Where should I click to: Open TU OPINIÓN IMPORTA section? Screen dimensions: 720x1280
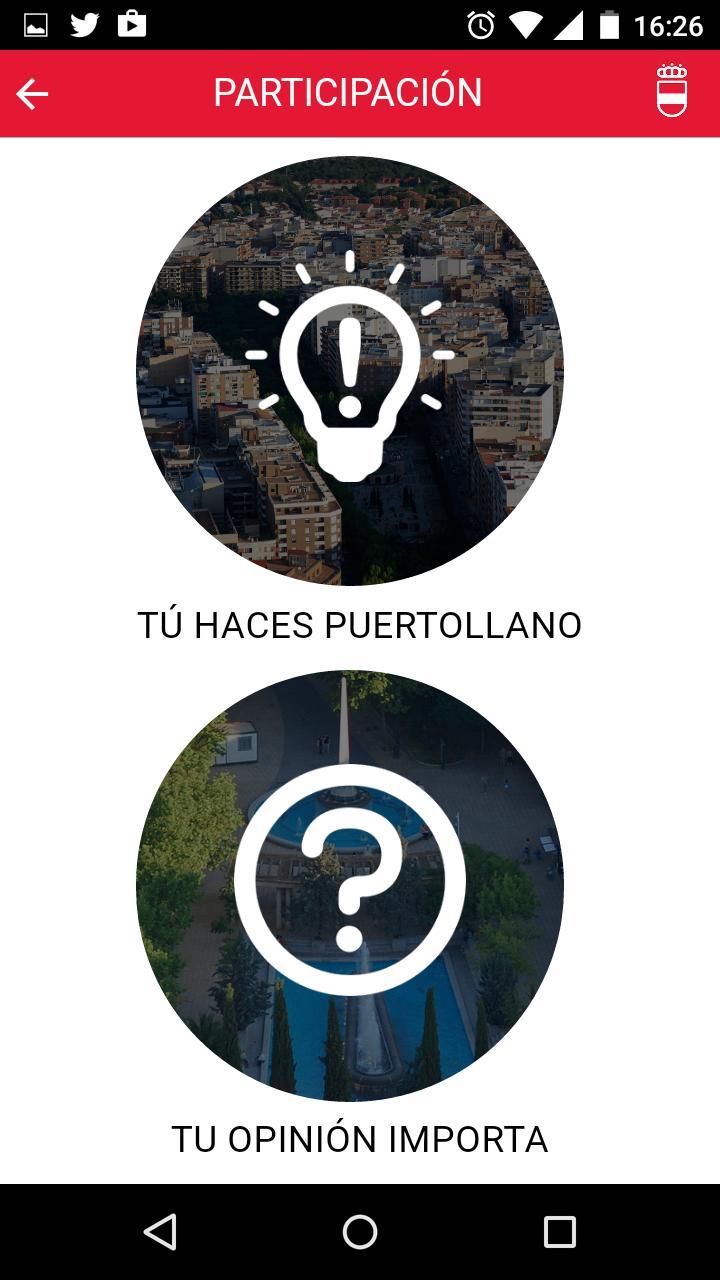click(358, 1136)
